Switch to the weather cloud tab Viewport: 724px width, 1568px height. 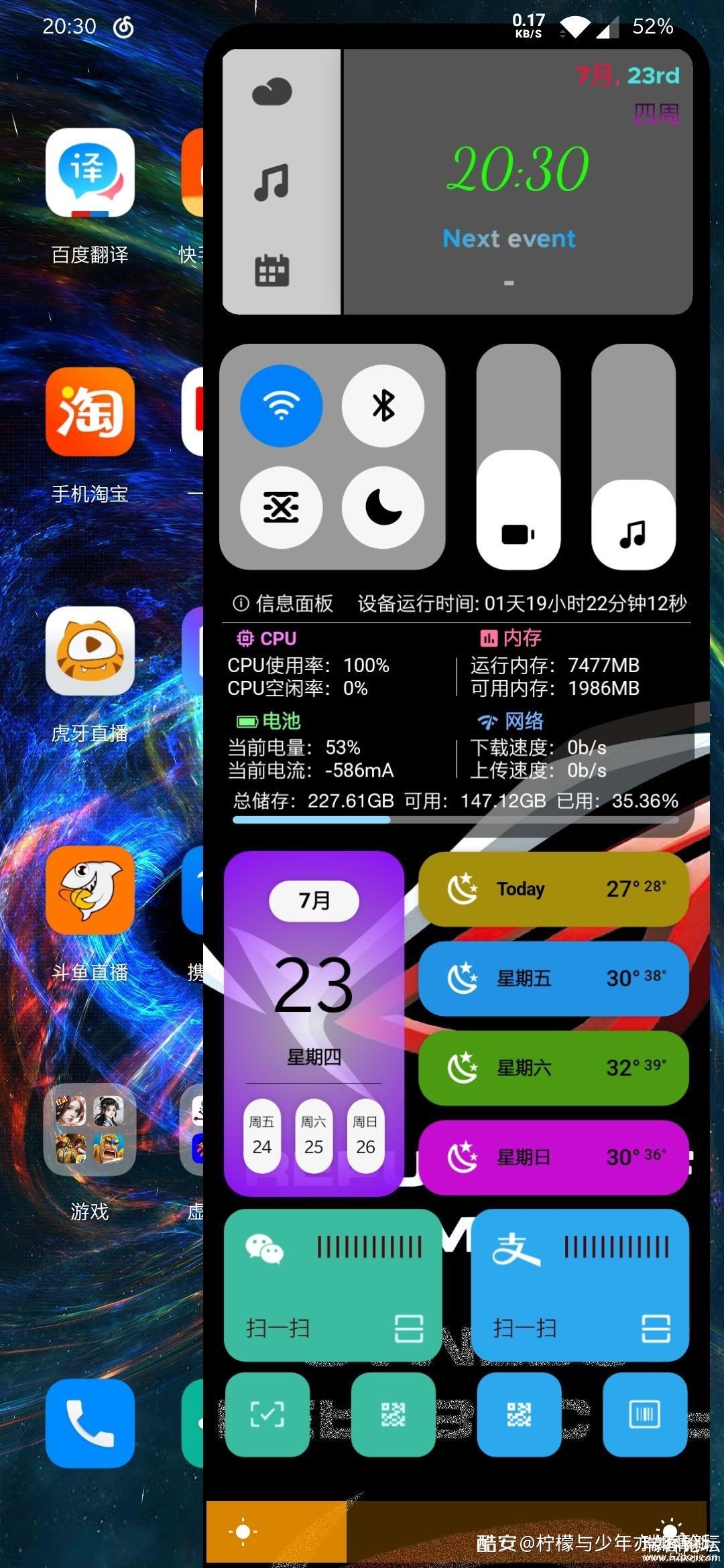tap(271, 92)
